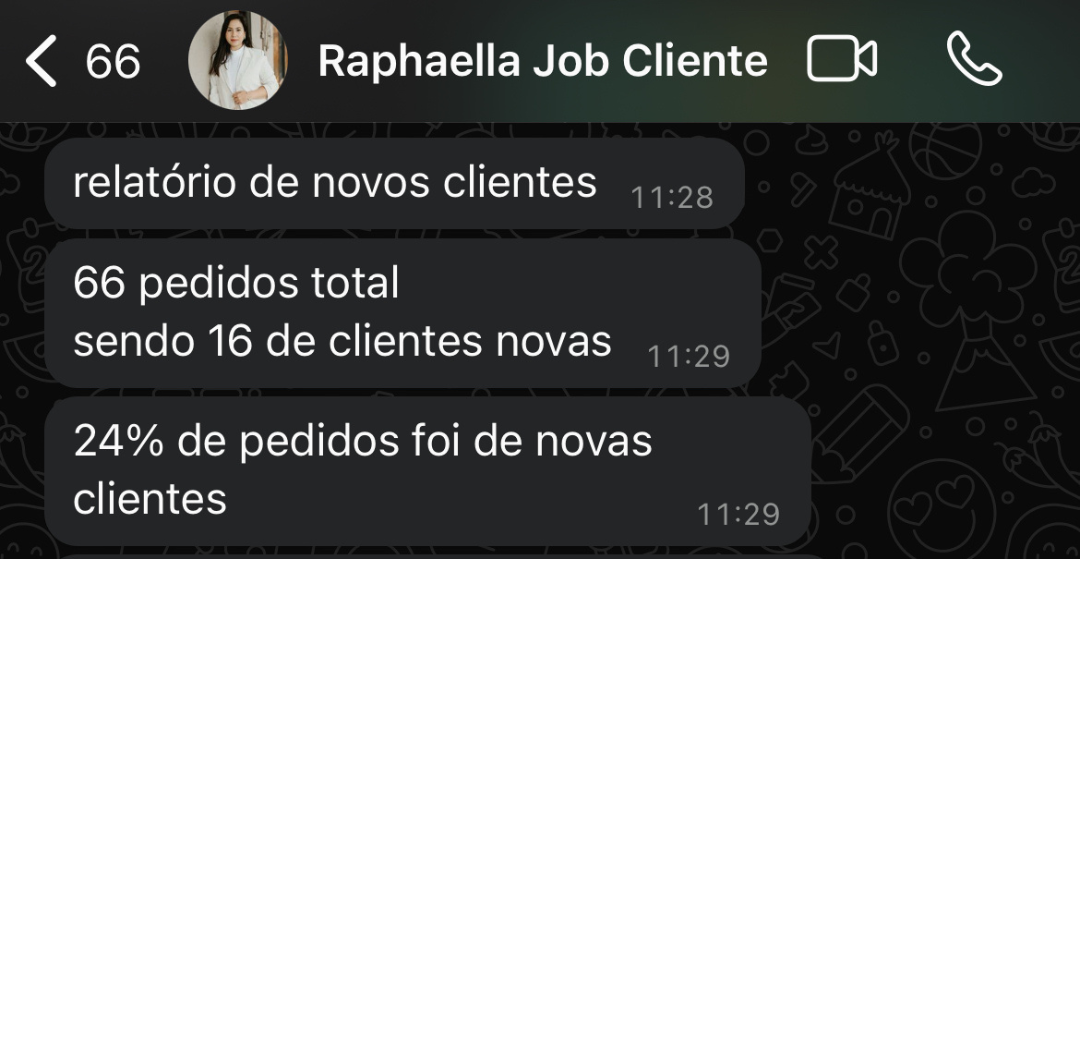The image size is (1080, 1060).
Task: Start a video call with Raphaella
Action: [842, 60]
